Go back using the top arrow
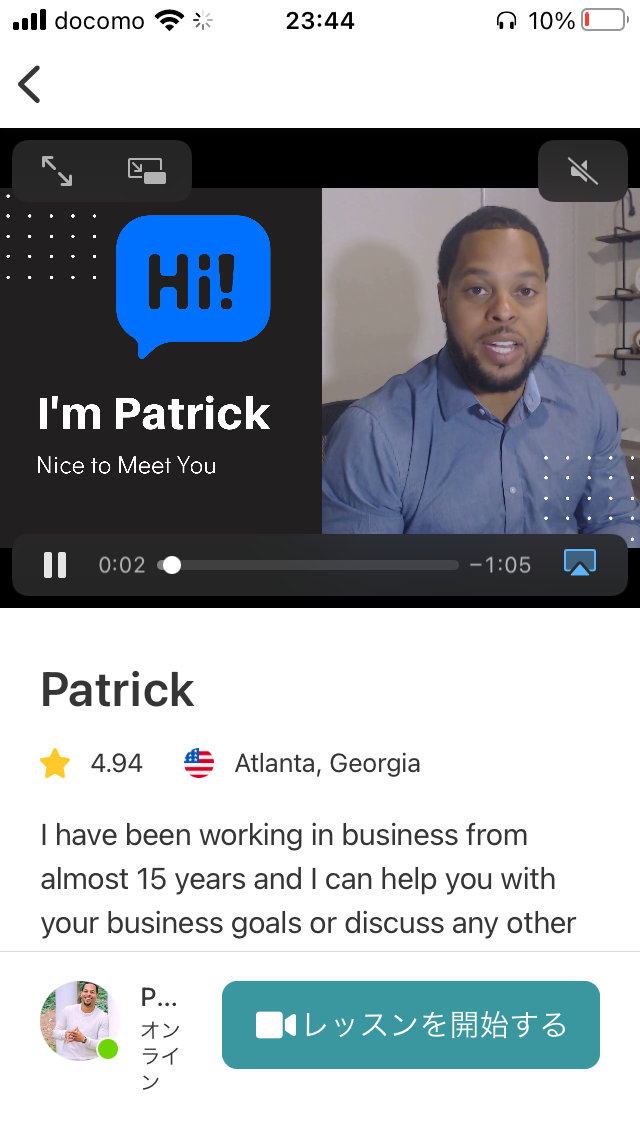This screenshot has width=640, height=1136. coord(30,84)
